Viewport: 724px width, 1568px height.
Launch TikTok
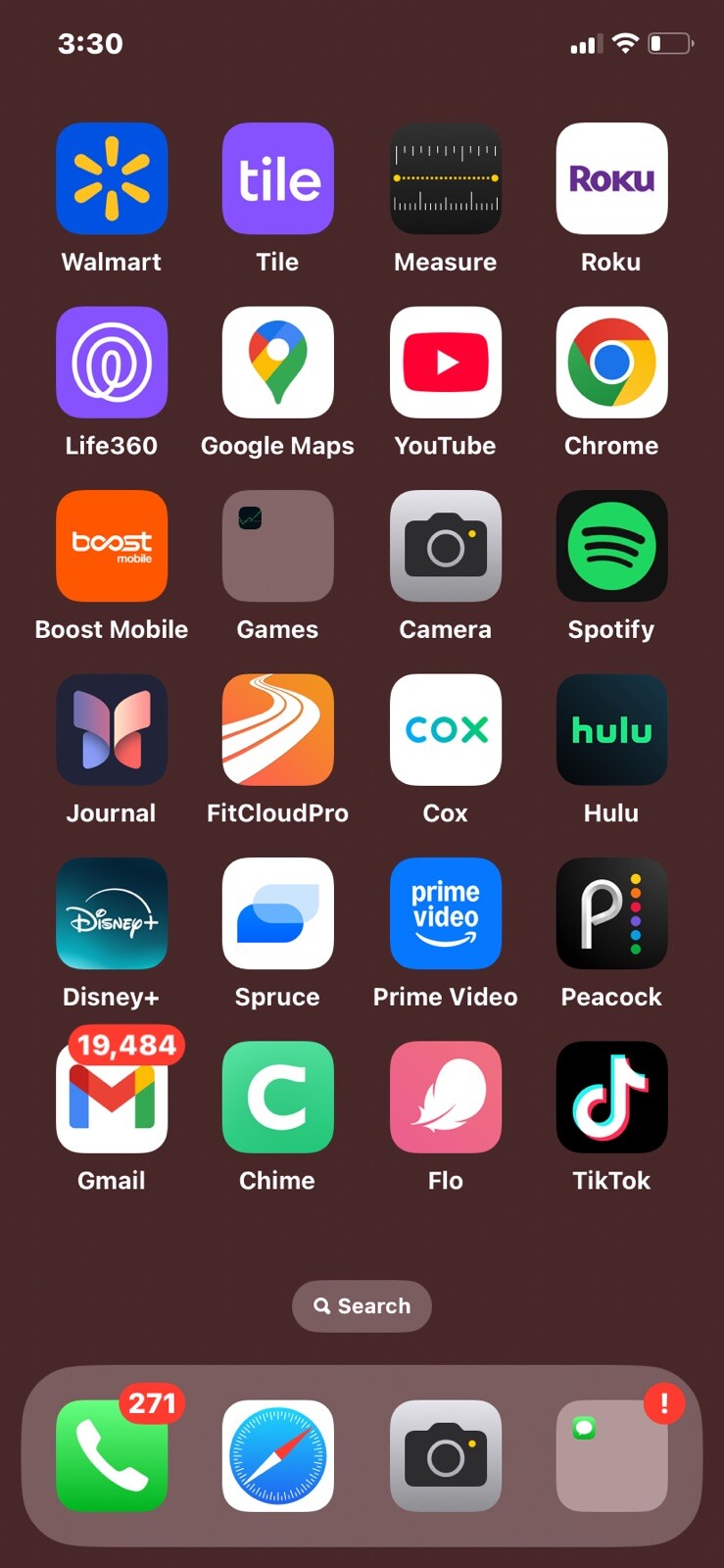(x=612, y=1097)
